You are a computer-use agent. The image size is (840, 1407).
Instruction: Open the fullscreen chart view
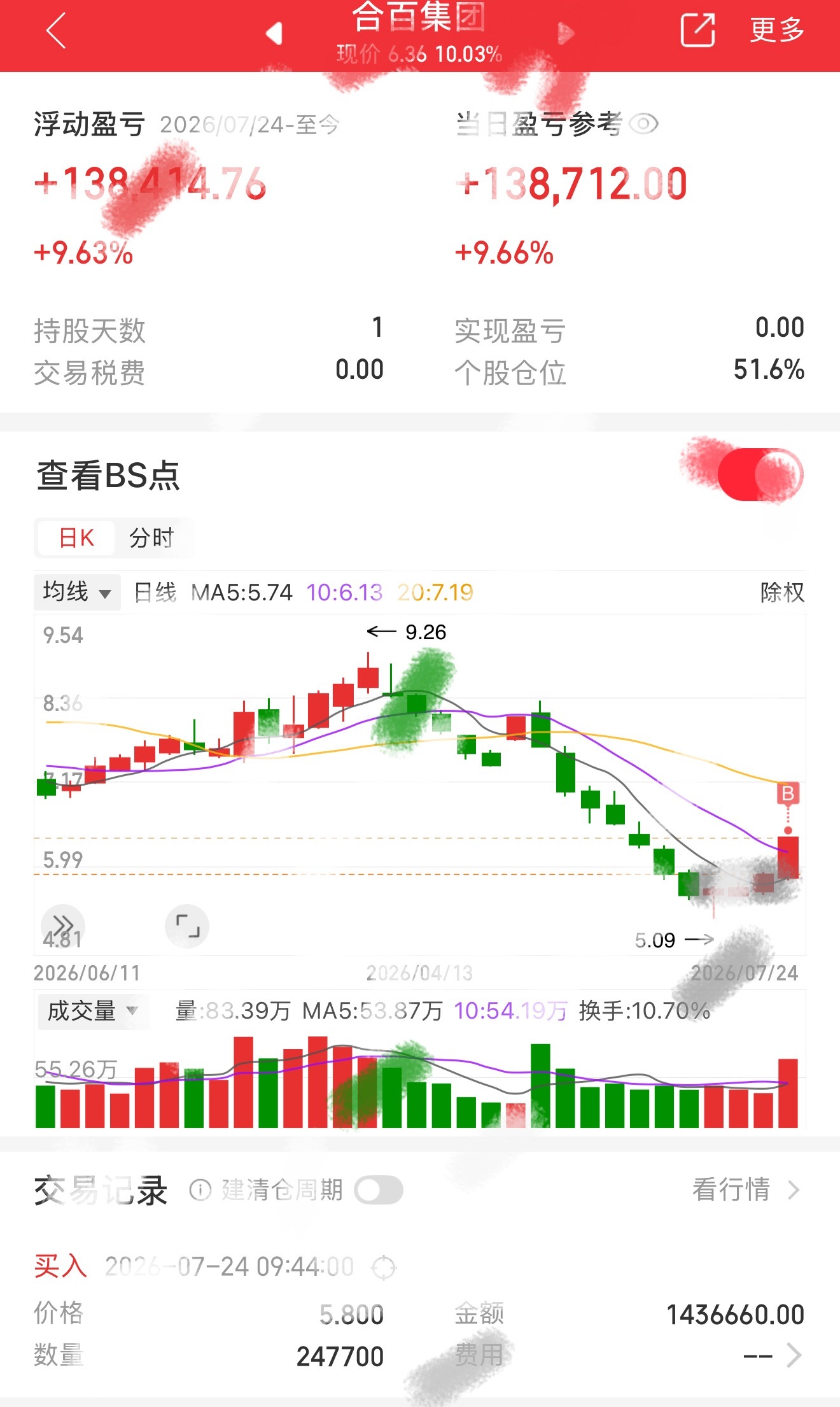pos(187,926)
